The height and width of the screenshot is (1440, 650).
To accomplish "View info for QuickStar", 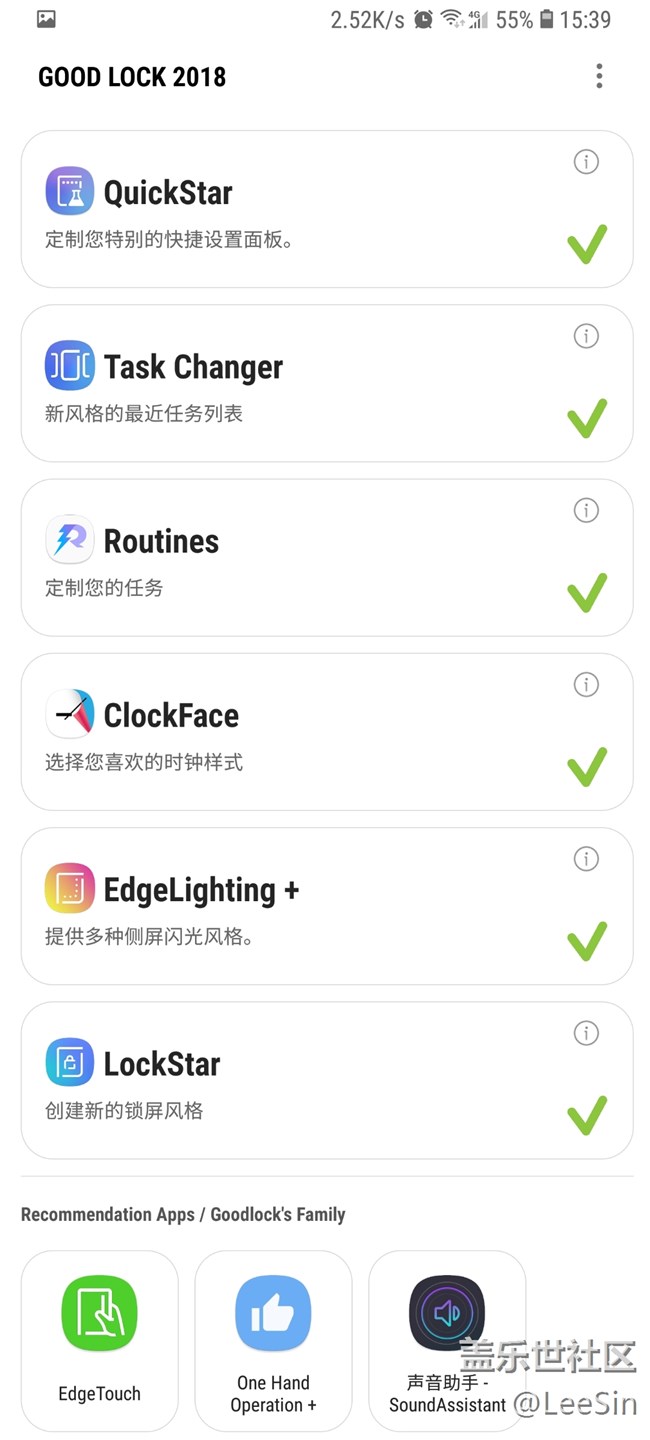I will 586,162.
